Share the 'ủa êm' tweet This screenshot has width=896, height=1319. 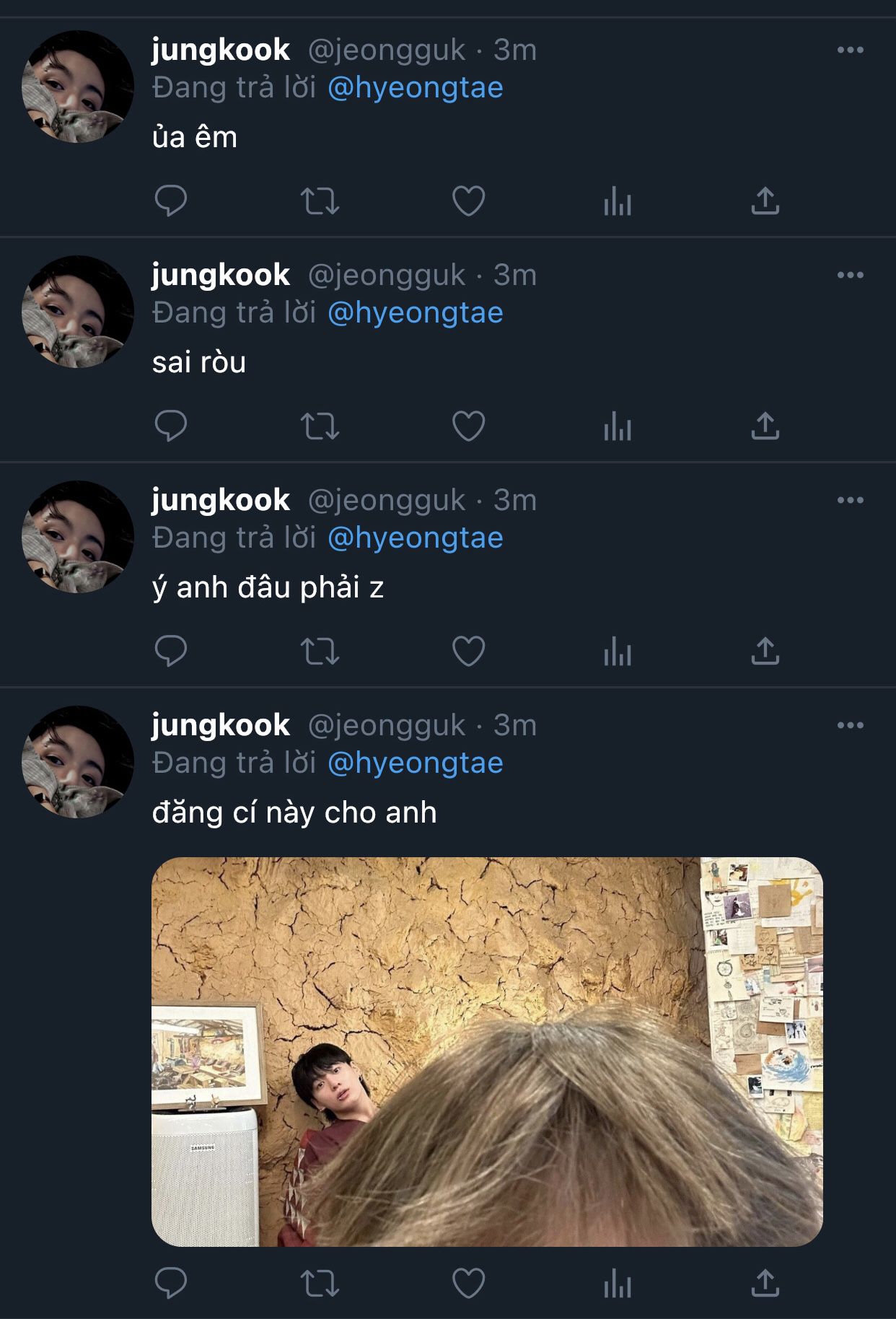[765, 201]
